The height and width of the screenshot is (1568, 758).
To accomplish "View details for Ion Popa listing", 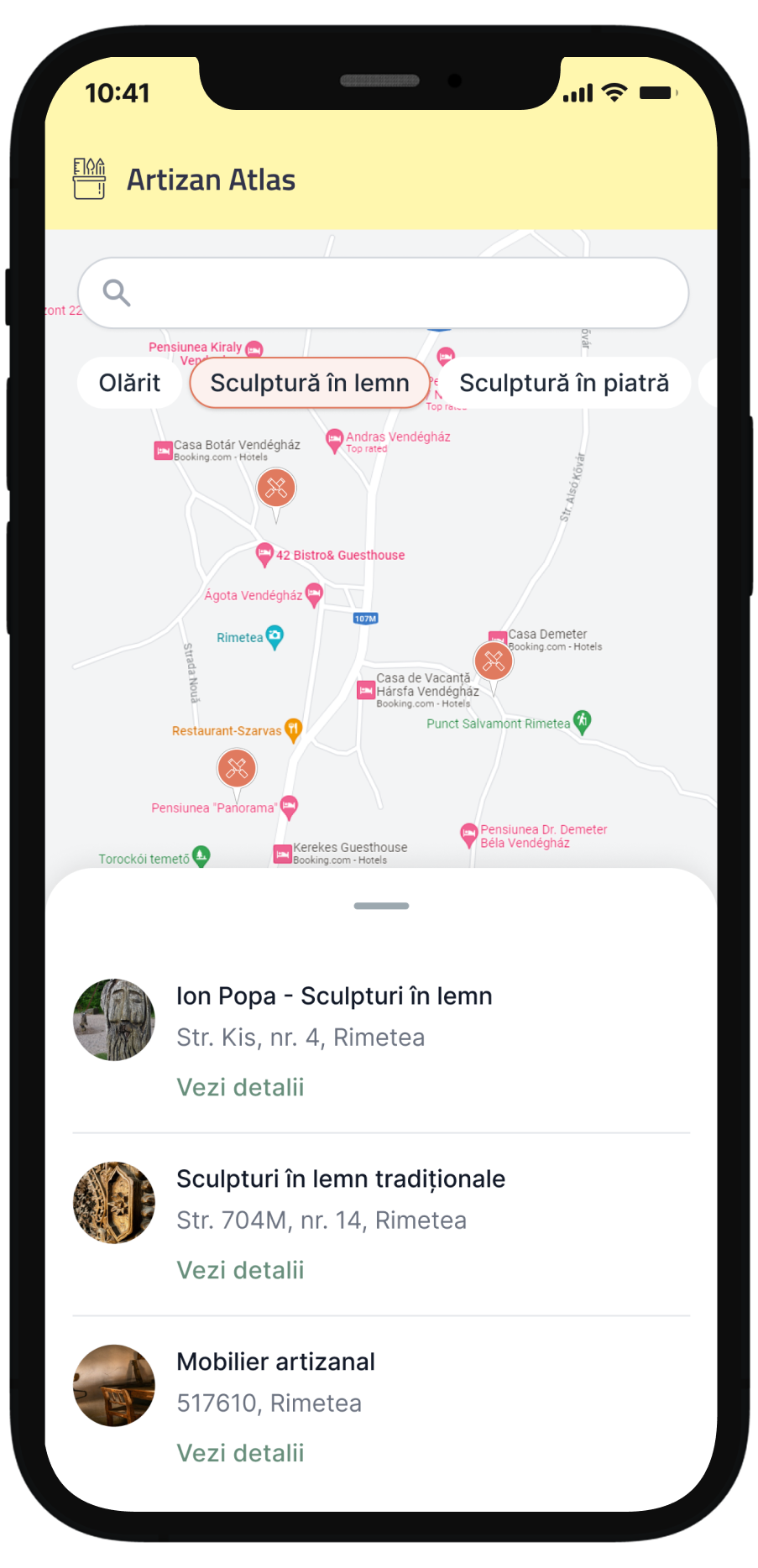I will click(240, 1087).
